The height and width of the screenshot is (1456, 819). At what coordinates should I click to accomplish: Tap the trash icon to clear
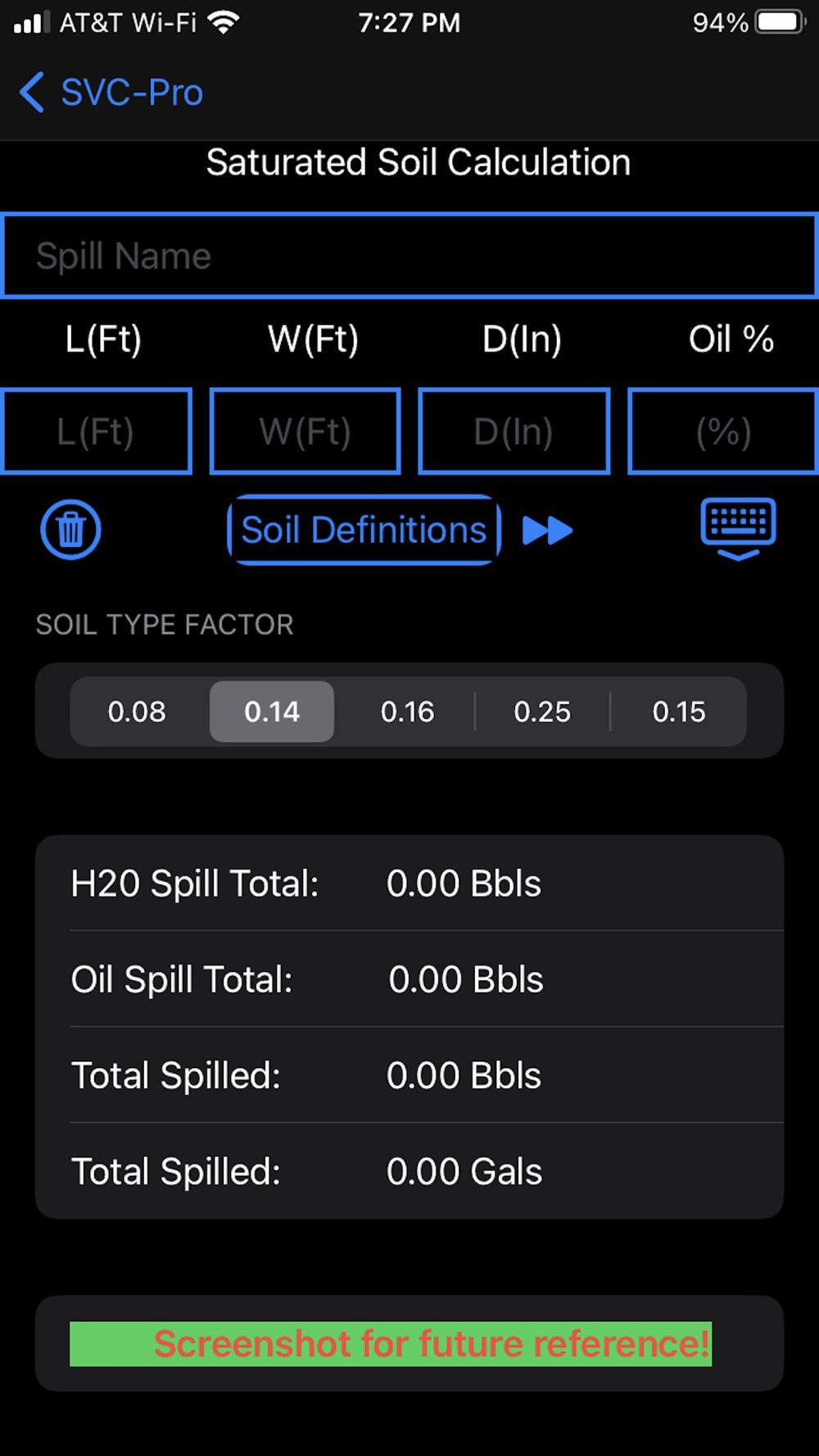pos(70,530)
